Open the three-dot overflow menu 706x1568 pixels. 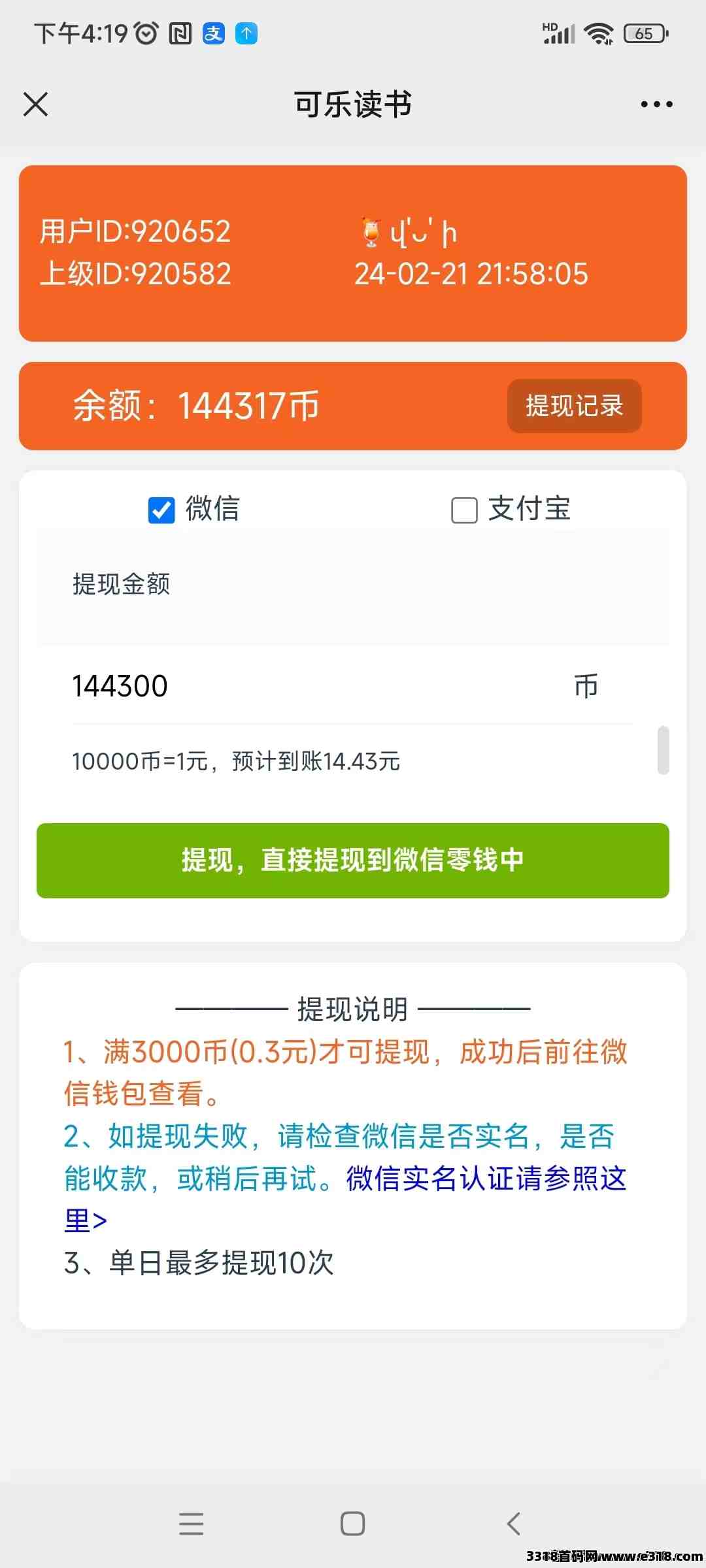(656, 104)
